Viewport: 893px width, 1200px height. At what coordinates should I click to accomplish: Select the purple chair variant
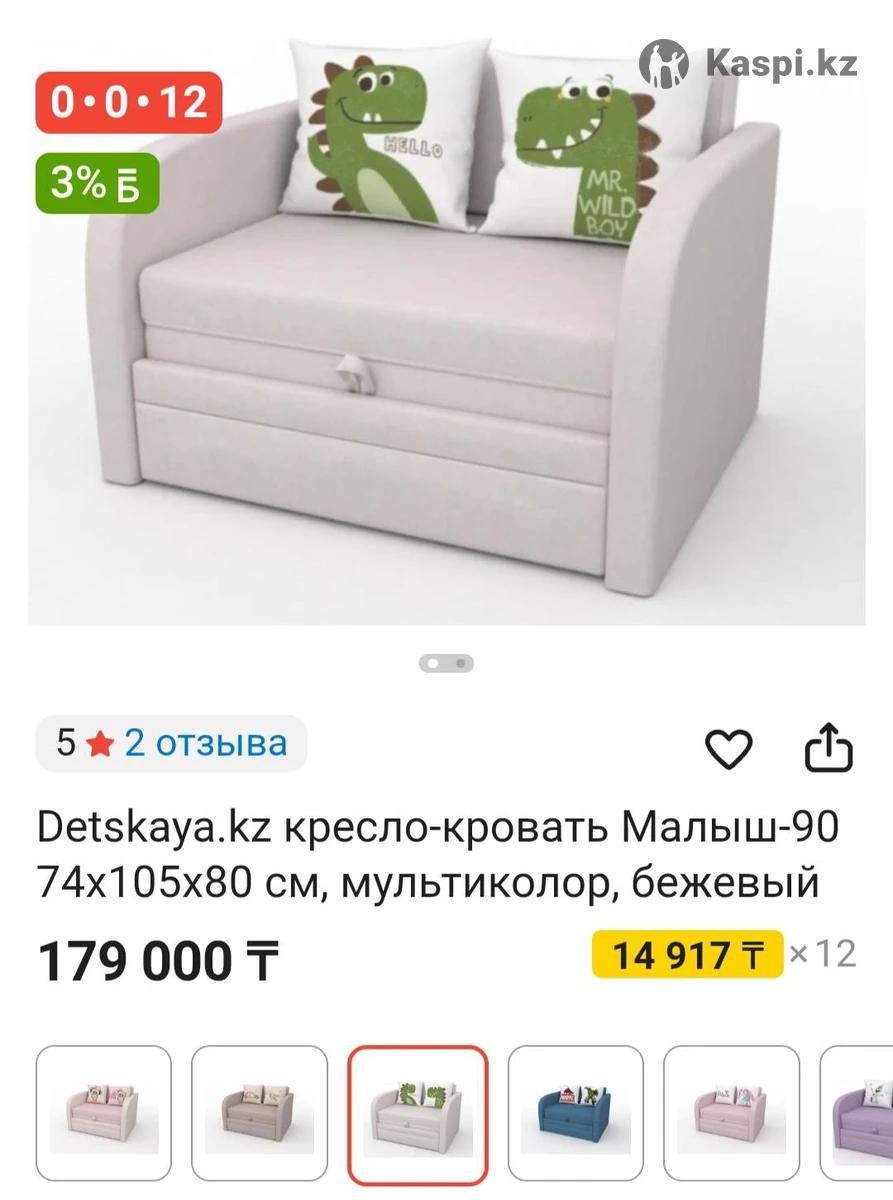[858, 1115]
